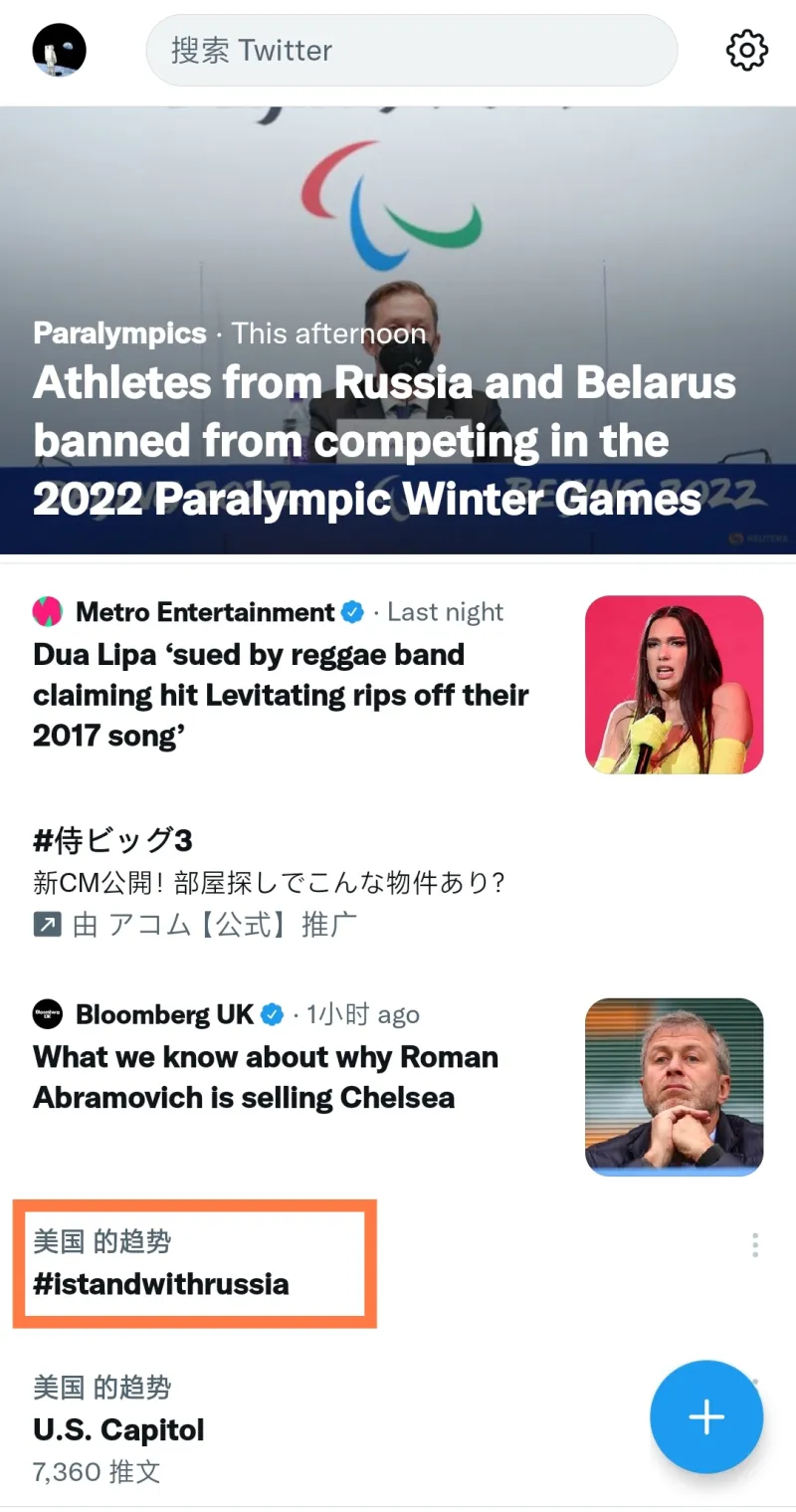
Task: Open the U.S. Capitol trend
Action: coord(119,1429)
